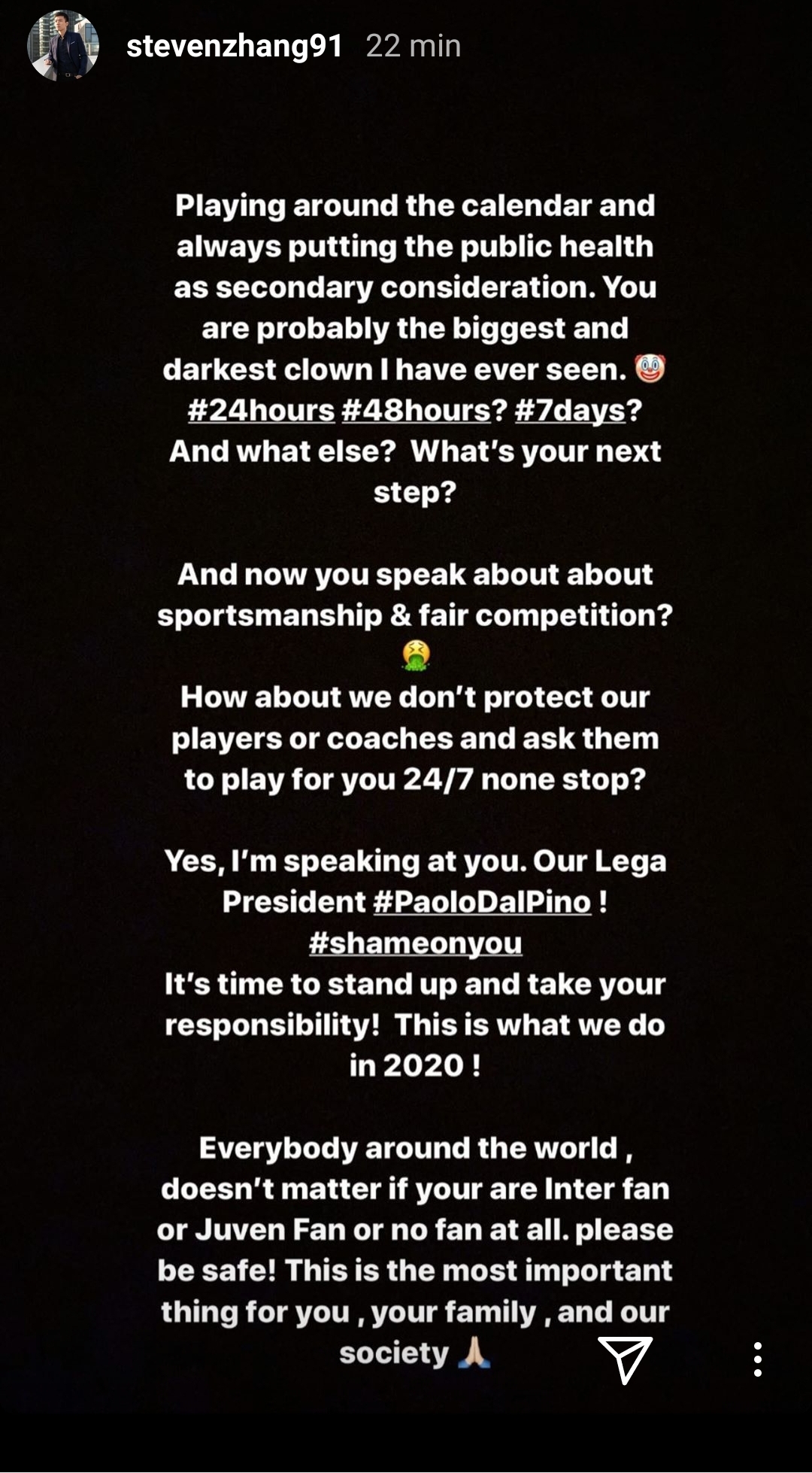The width and height of the screenshot is (812, 1473).
Task: Open the three-dot overflow menu
Action: click(757, 1359)
